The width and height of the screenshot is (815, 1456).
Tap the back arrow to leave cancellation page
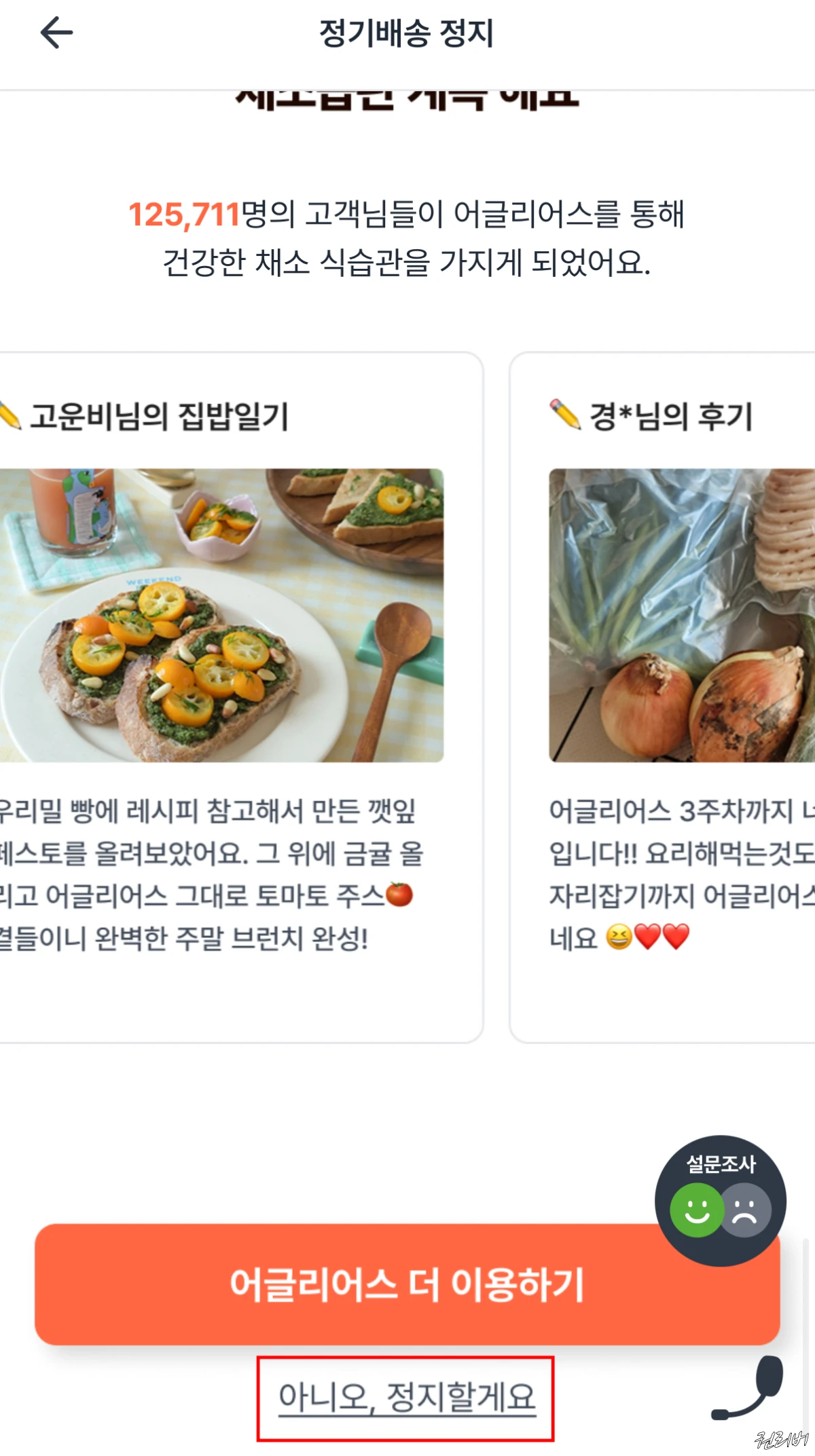tap(56, 32)
